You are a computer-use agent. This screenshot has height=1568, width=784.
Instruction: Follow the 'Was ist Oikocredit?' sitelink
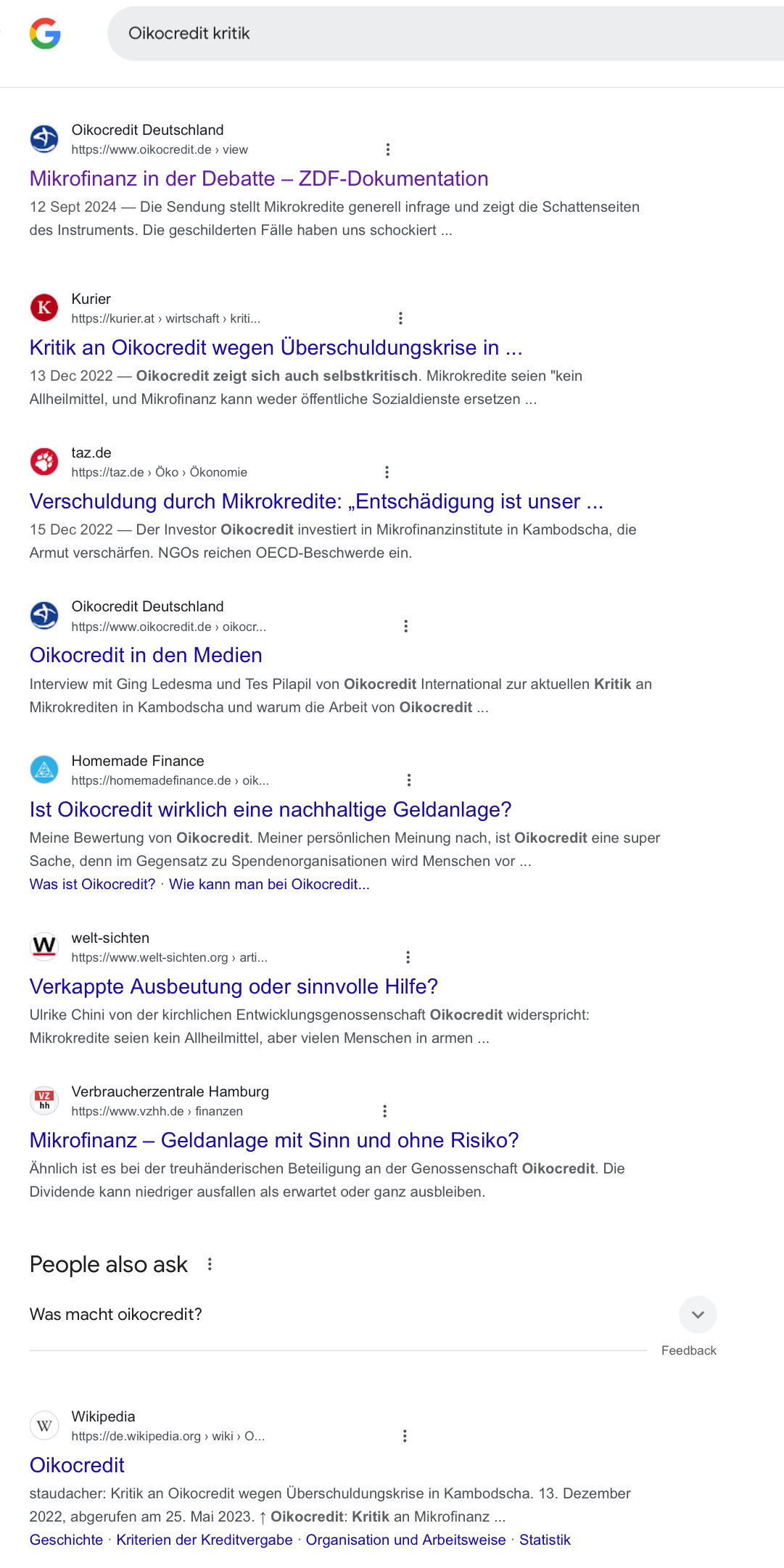(x=92, y=884)
